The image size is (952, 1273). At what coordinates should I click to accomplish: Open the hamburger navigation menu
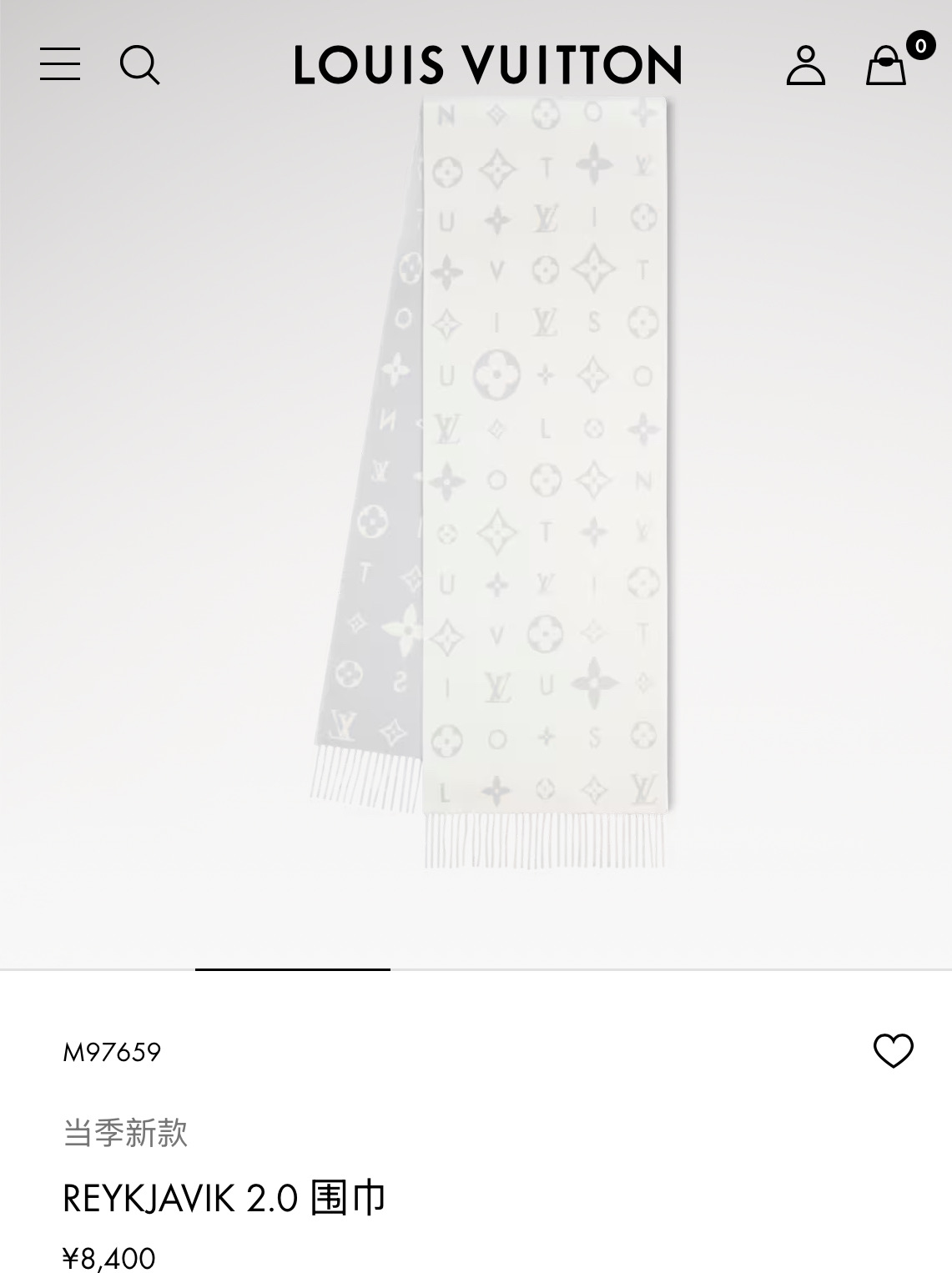tap(60, 64)
